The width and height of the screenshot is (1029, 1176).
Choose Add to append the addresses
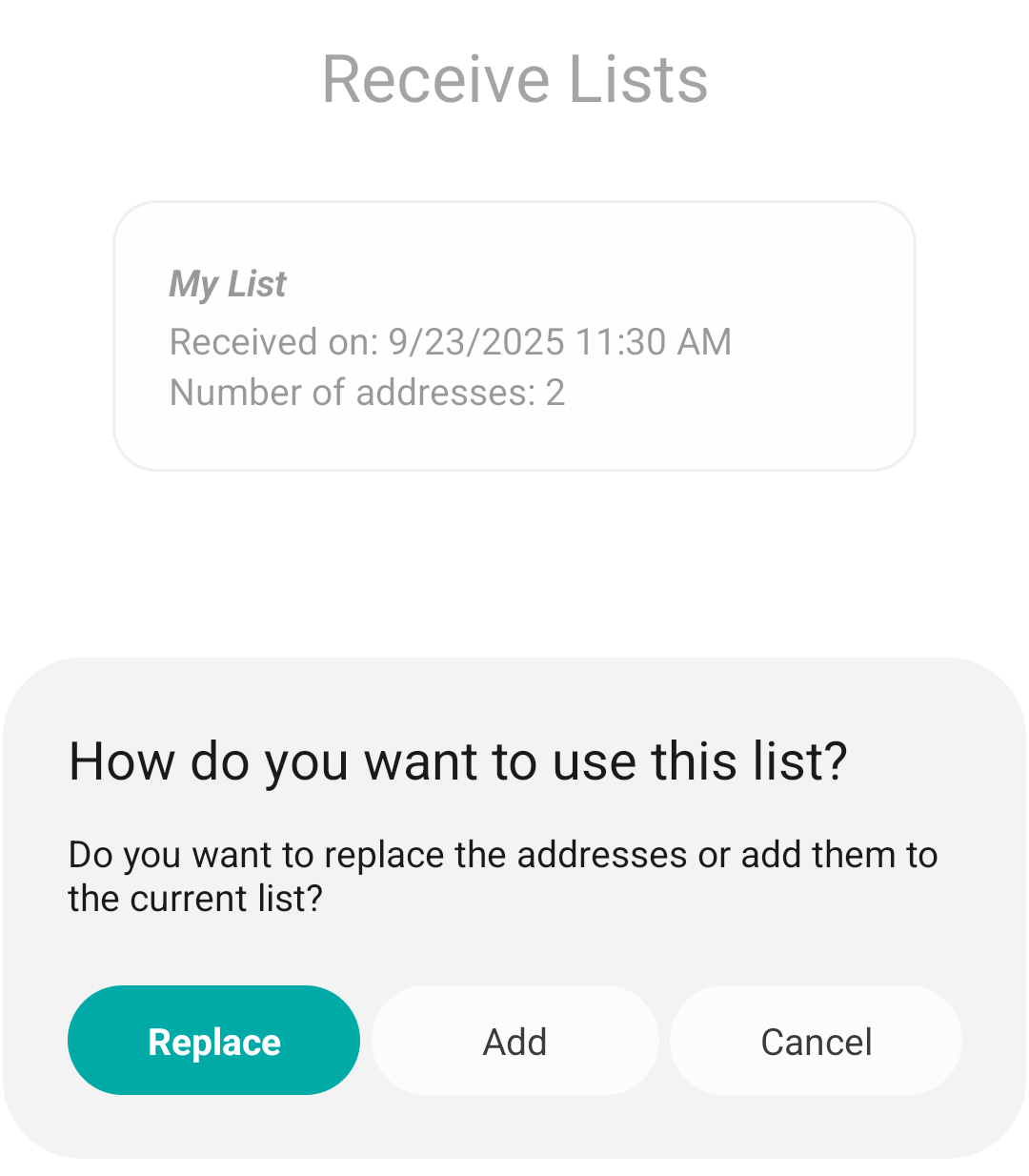click(514, 1040)
